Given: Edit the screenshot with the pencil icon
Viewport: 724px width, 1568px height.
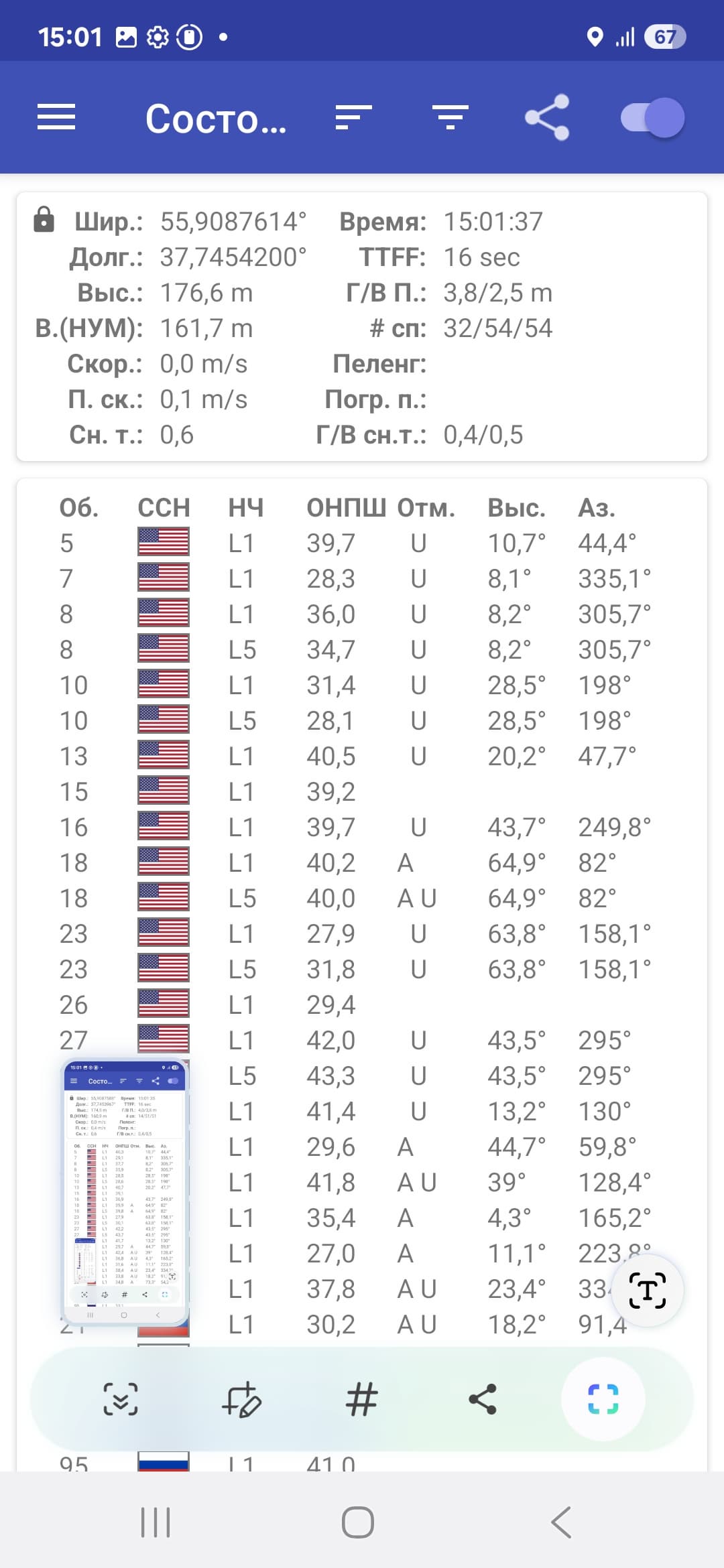Looking at the screenshot, I should (x=241, y=1399).
